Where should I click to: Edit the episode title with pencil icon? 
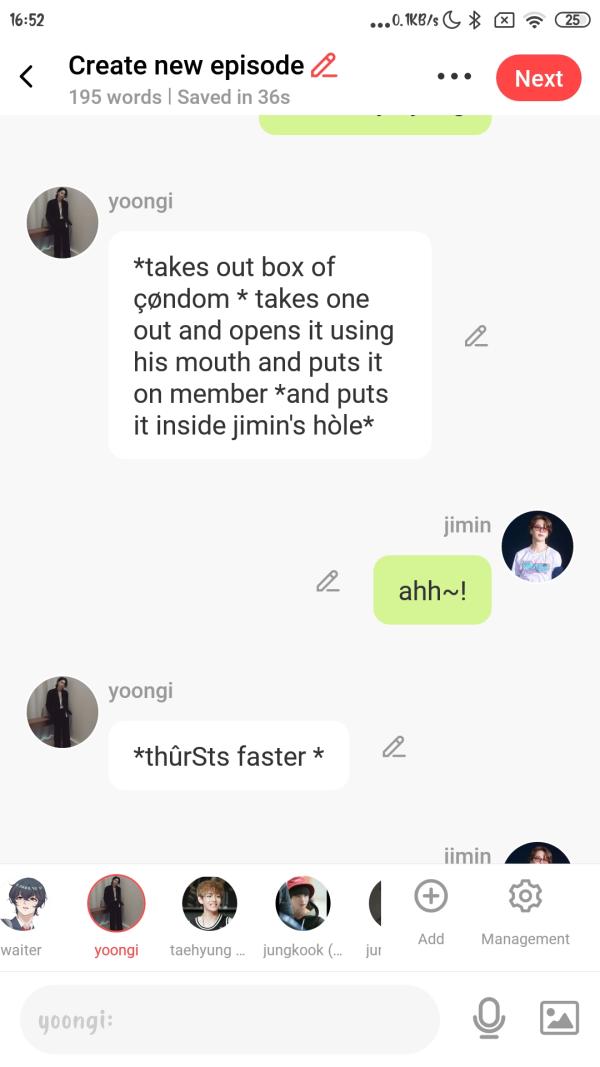324,66
